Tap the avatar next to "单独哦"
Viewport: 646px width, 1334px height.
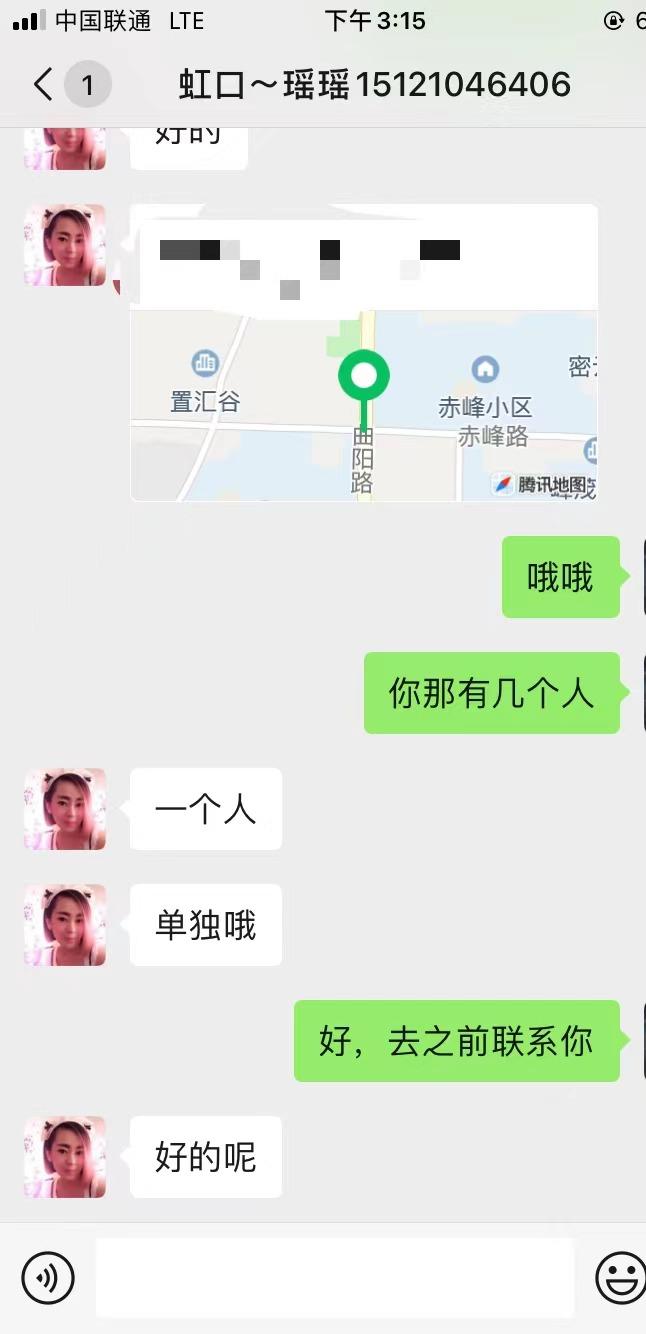pos(65,925)
